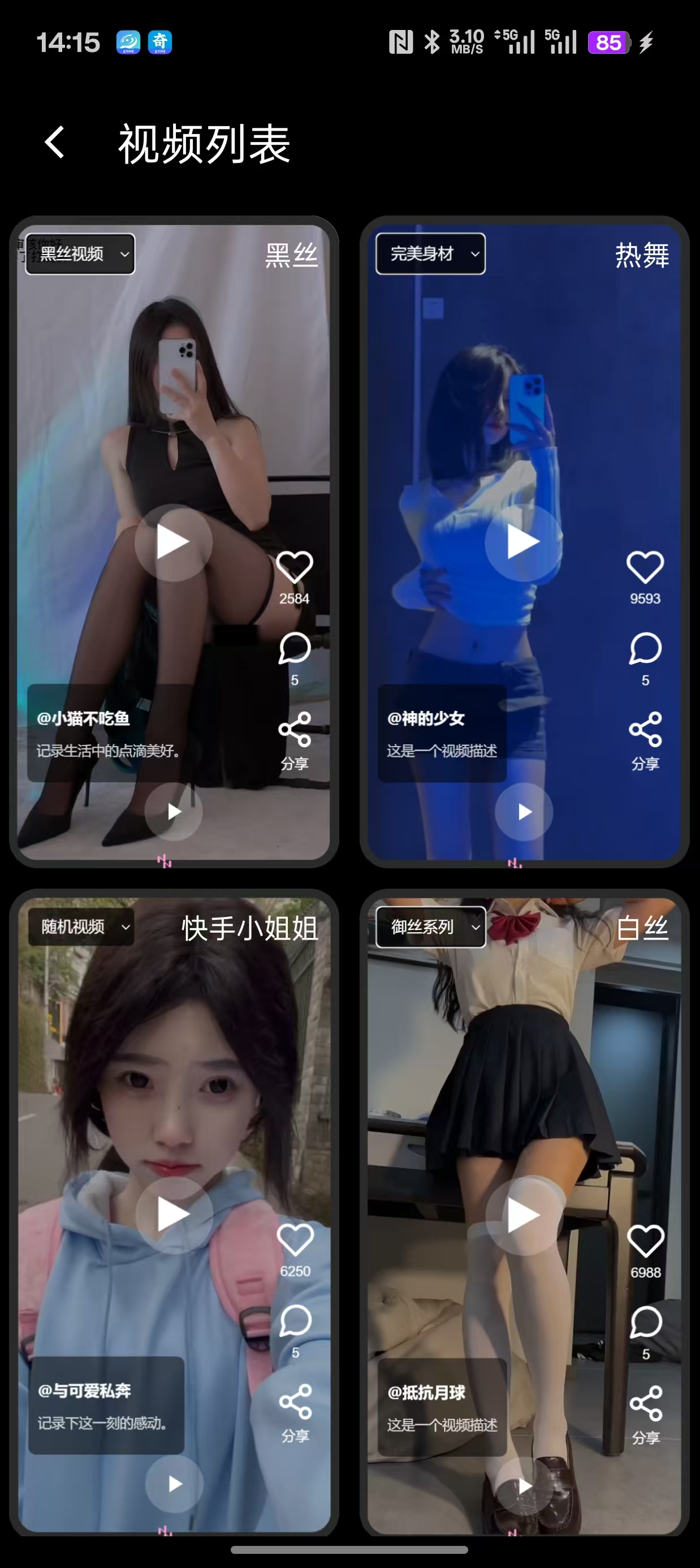Open comments on @小猫不吃鱼's video
700x1568 pixels.
[295, 648]
